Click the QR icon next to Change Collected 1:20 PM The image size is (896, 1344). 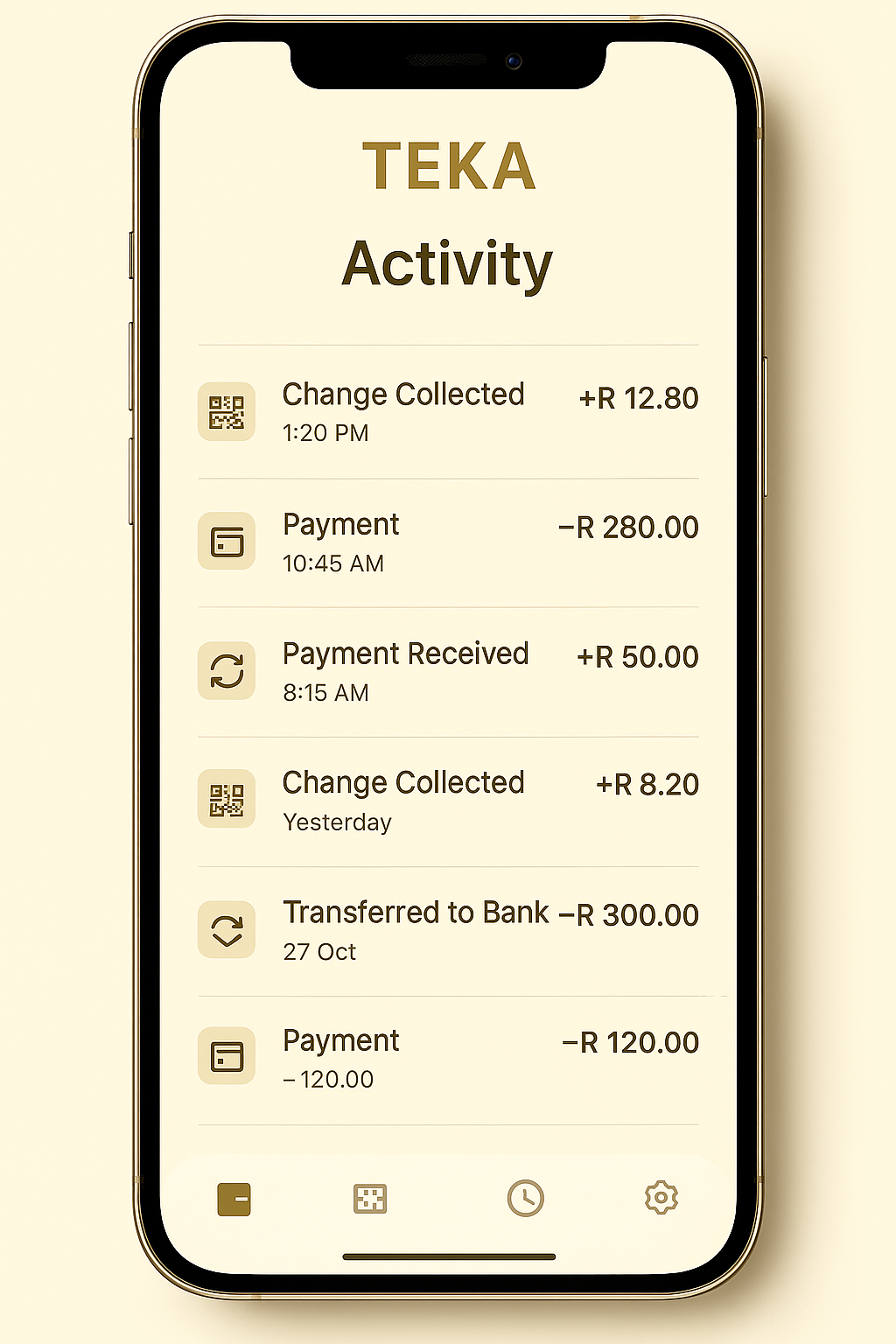227,411
